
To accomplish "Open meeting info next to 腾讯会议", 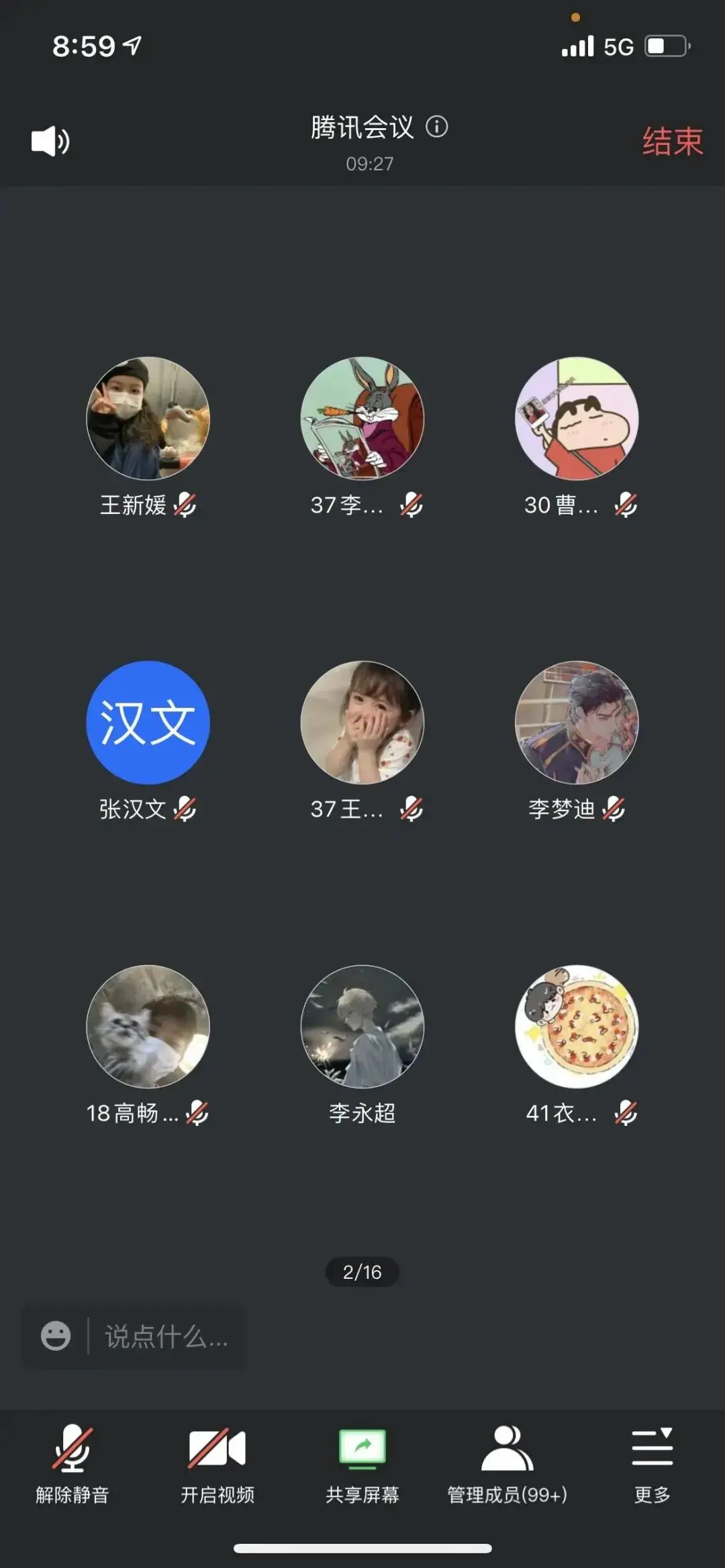I will pos(437,126).
